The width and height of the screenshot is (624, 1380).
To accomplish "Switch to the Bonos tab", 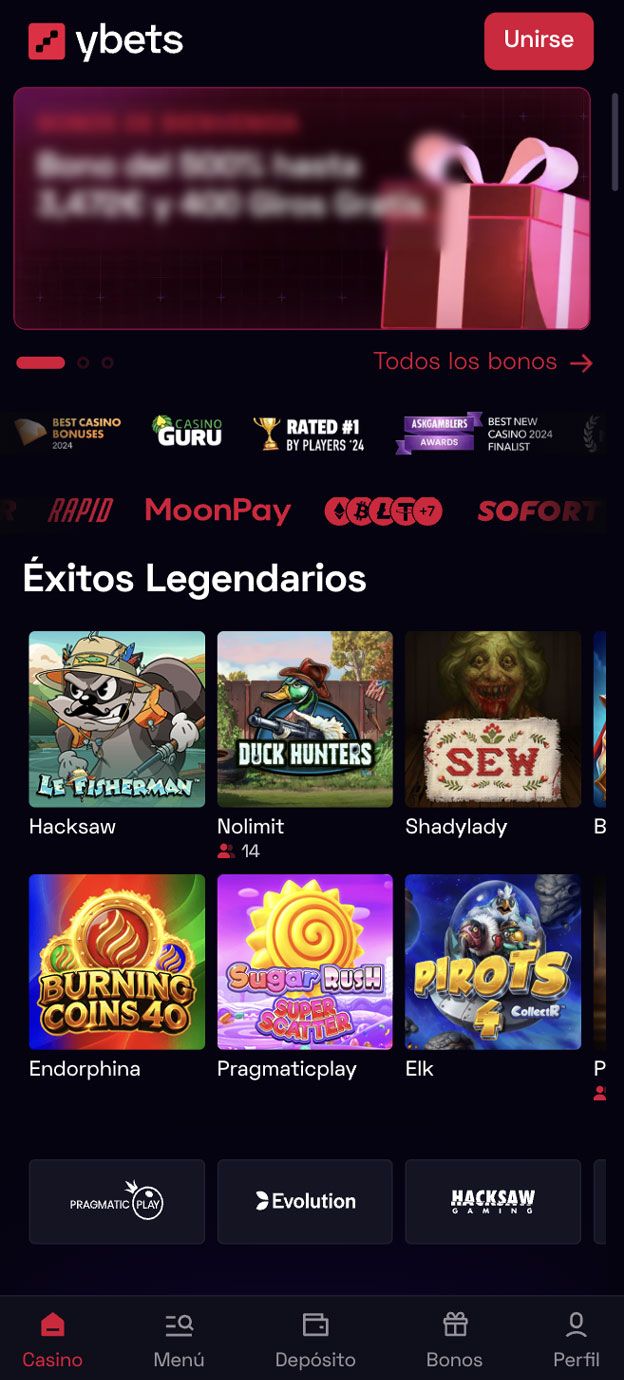I will (455, 1340).
